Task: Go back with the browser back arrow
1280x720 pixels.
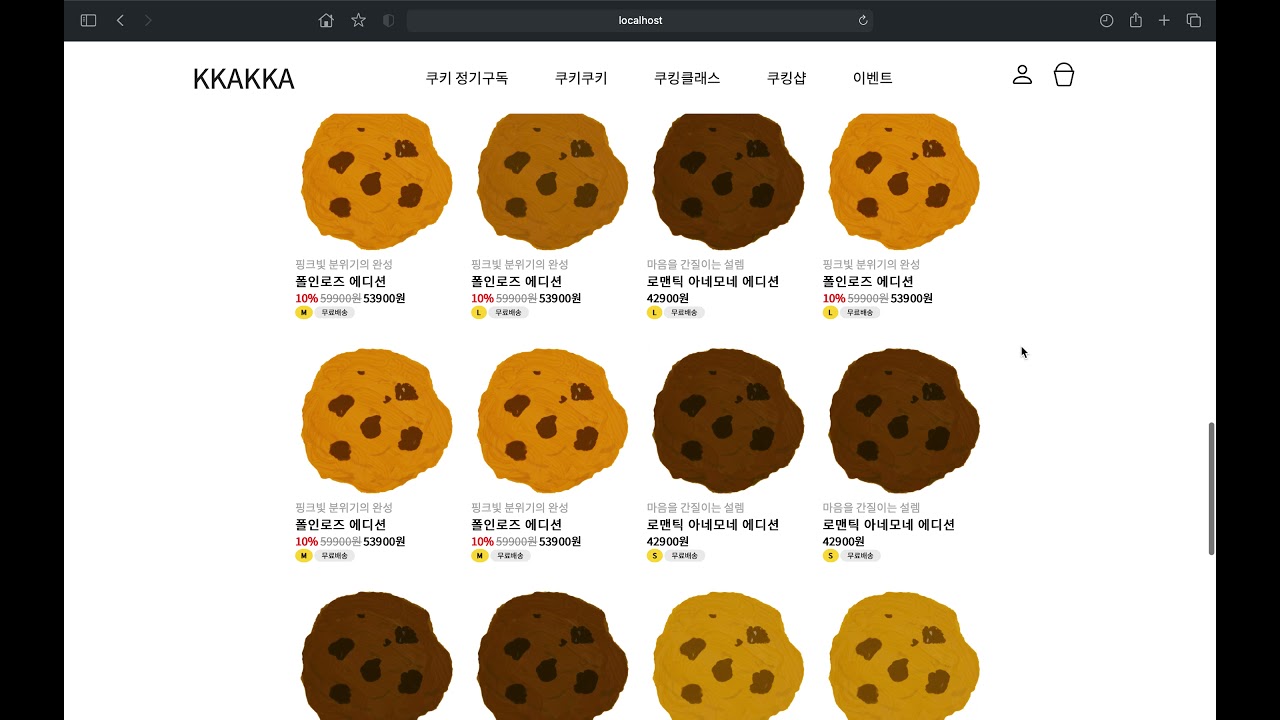Action: [x=120, y=20]
